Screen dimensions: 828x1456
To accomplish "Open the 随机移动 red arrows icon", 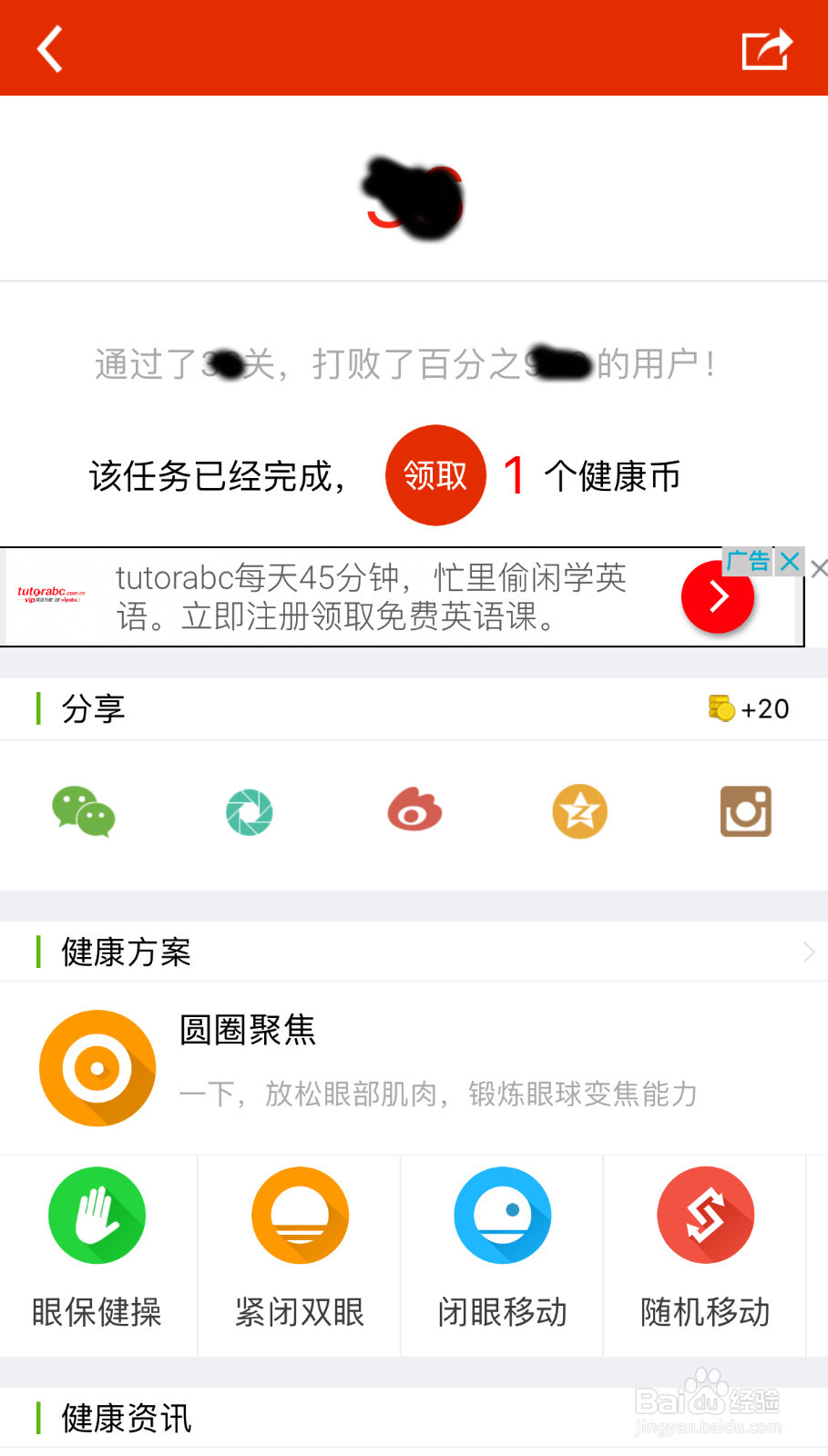I will coord(705,1216).
